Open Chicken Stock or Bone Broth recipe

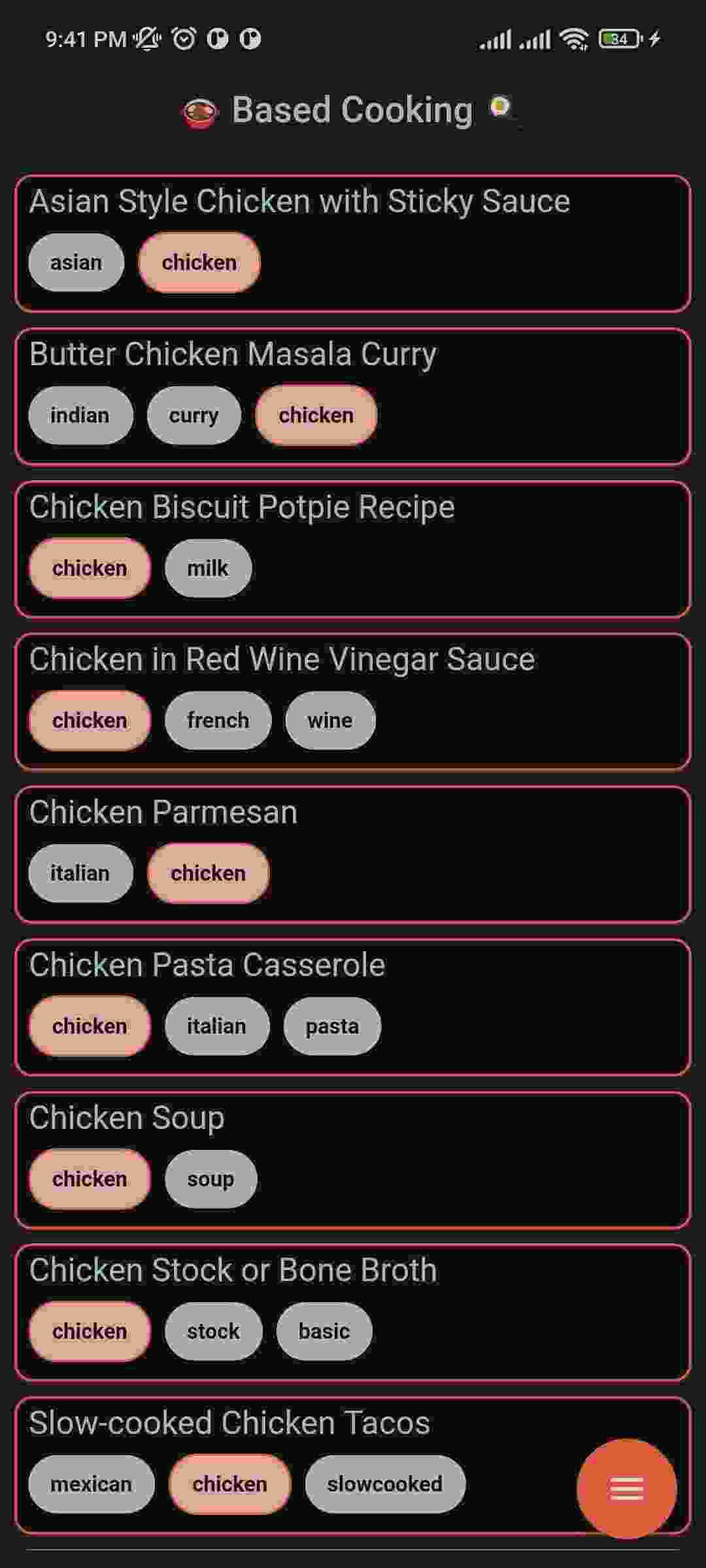point(233,1270)
